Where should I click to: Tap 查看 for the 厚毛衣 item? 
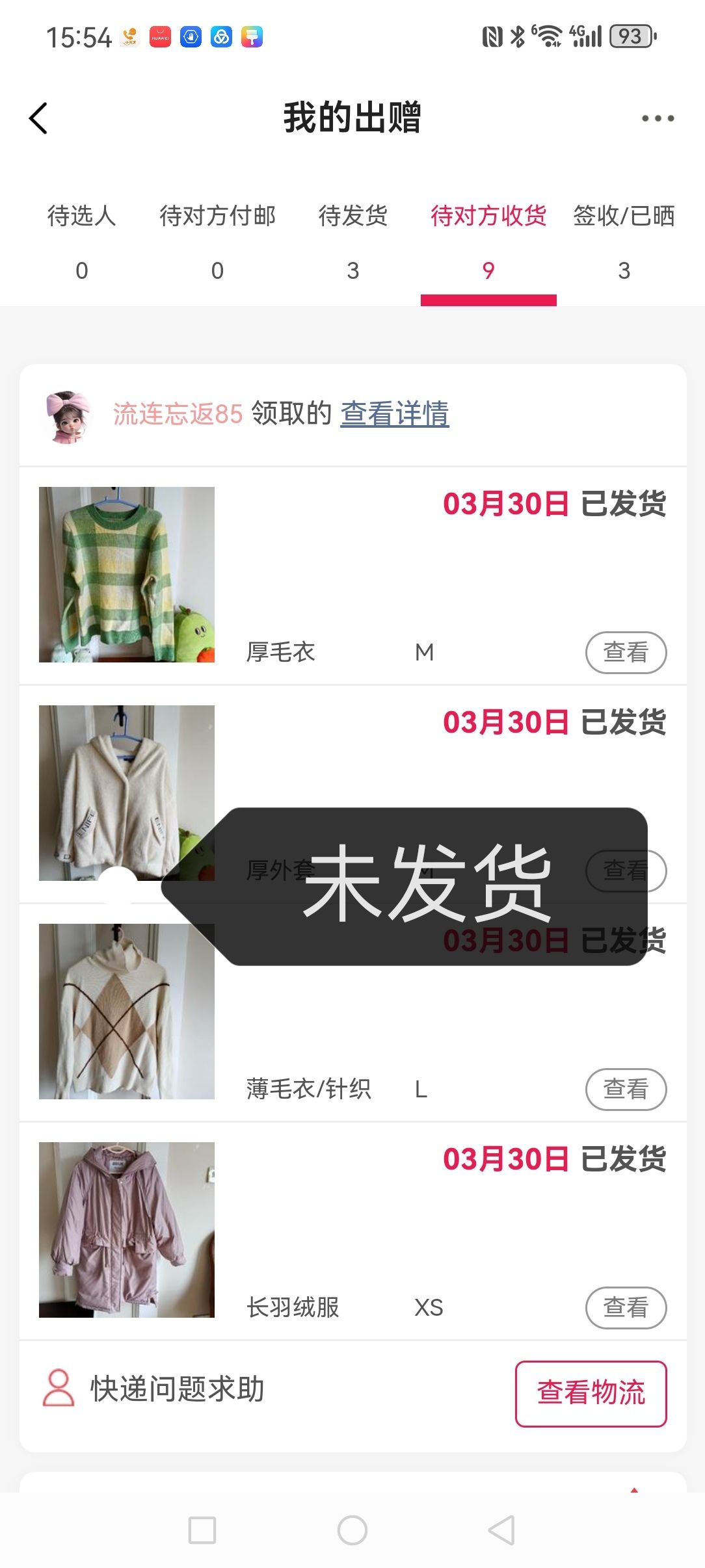626,652
